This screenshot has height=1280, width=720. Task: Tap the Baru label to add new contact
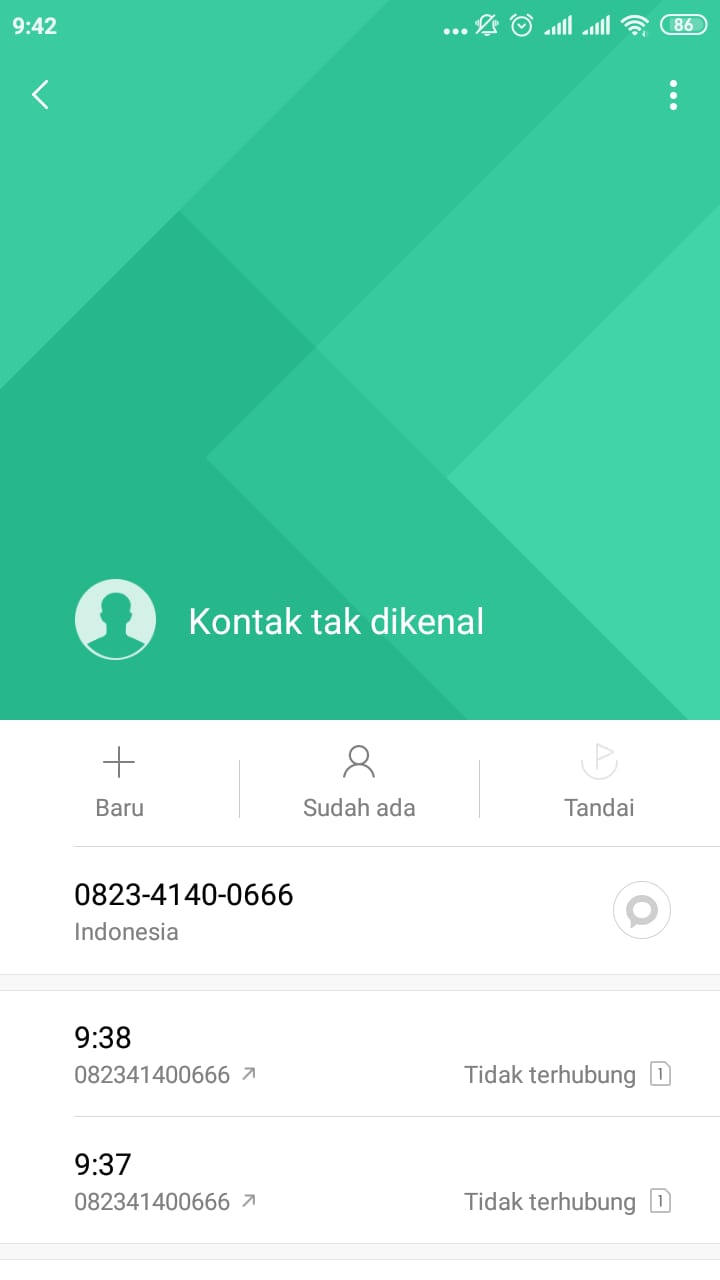(119, 807)
